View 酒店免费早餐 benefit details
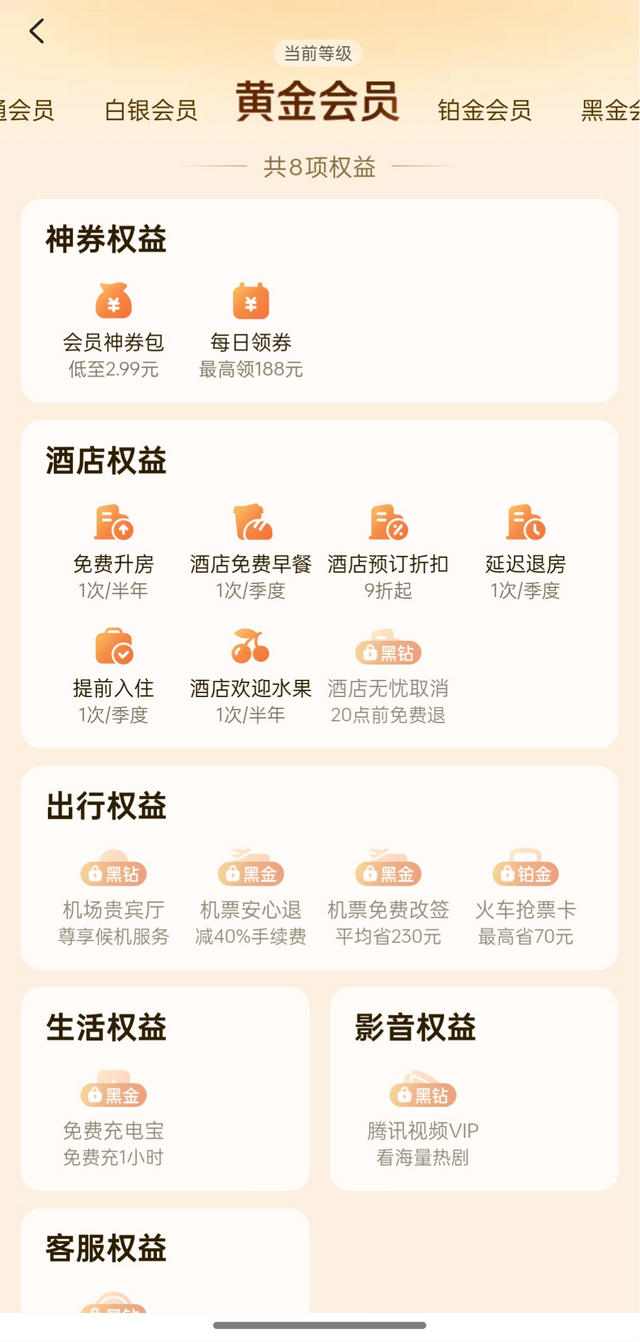This screenshot has width=640, height=1342. click(x=251, y=550)
